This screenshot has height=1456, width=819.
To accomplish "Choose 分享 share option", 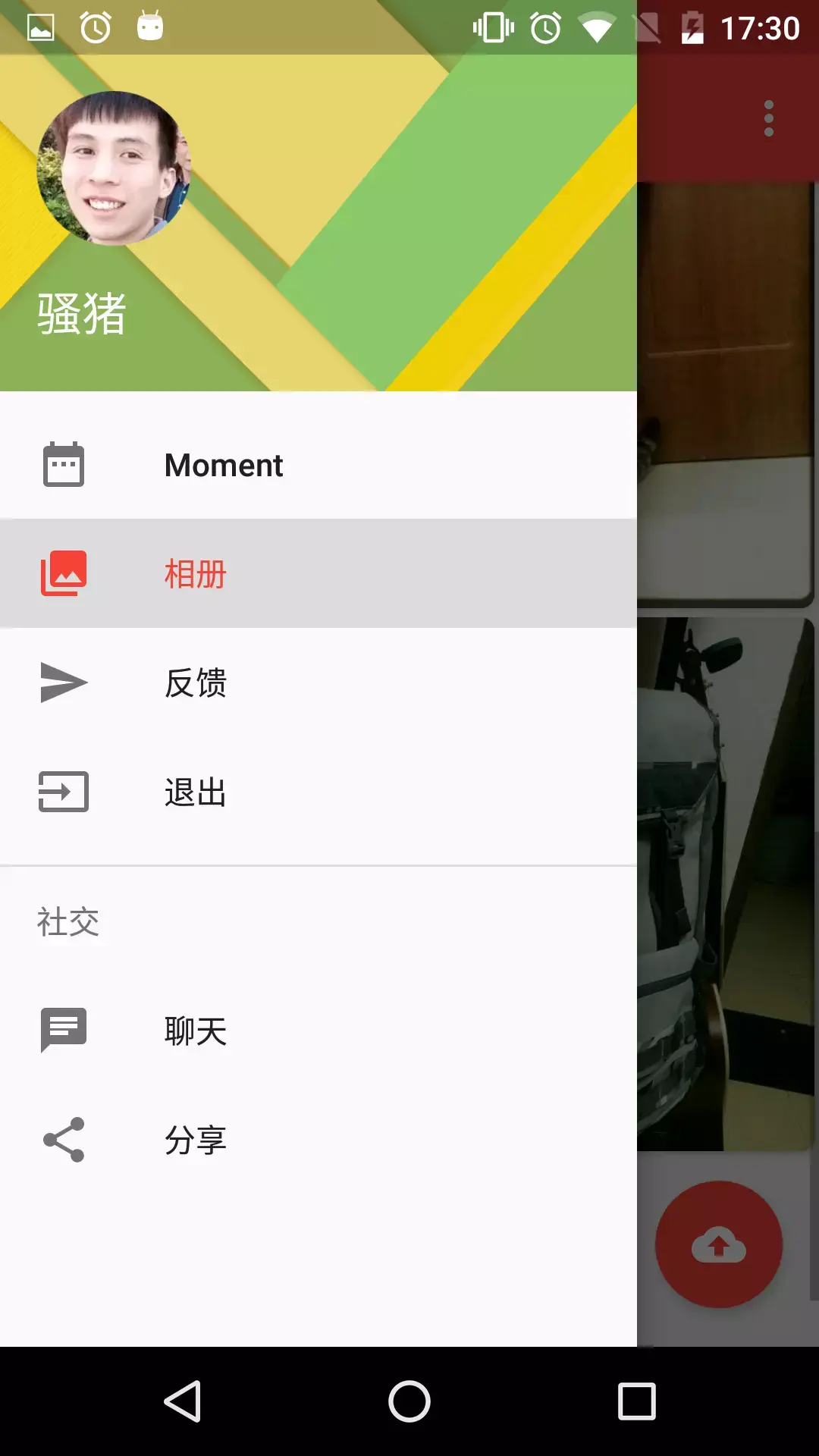I will (318, 1140).
